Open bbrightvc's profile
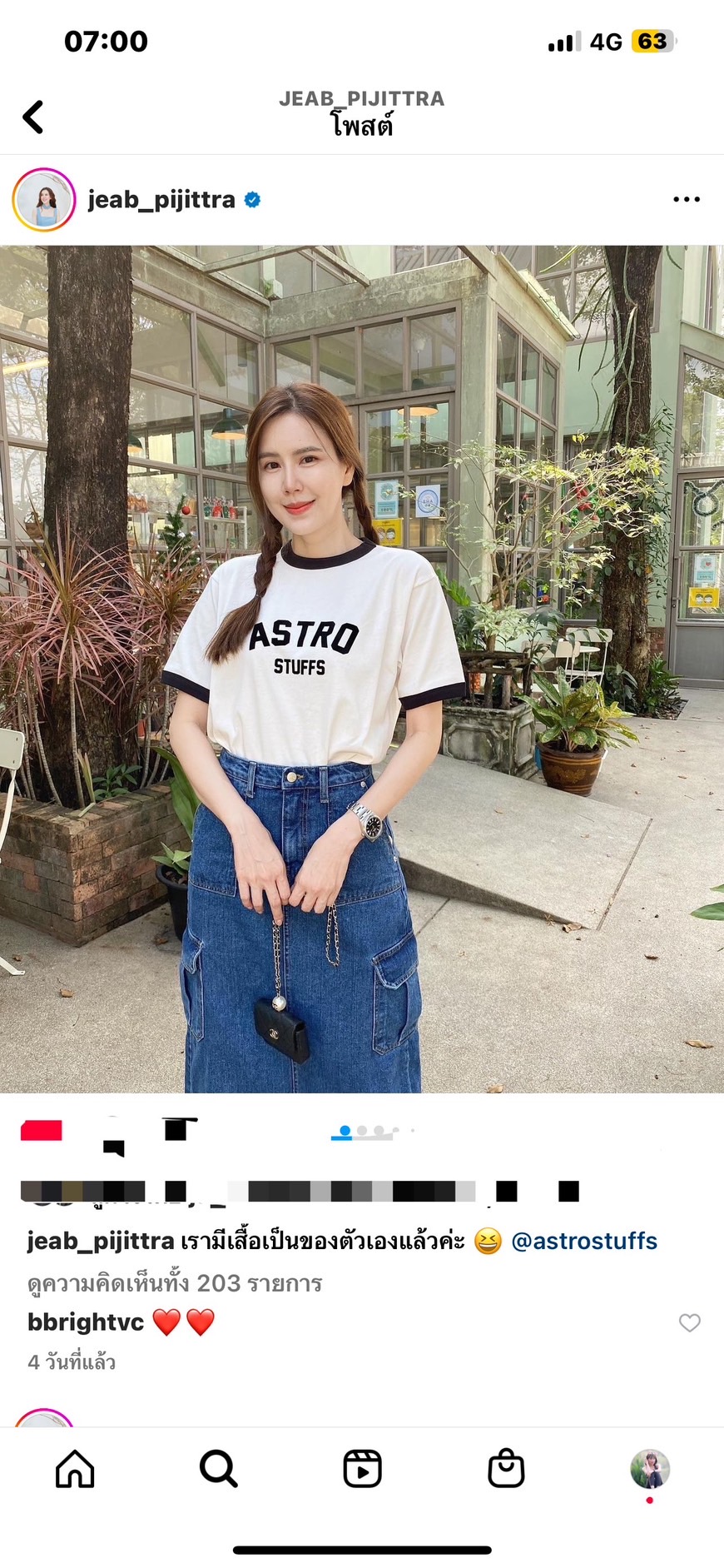 86,1322
